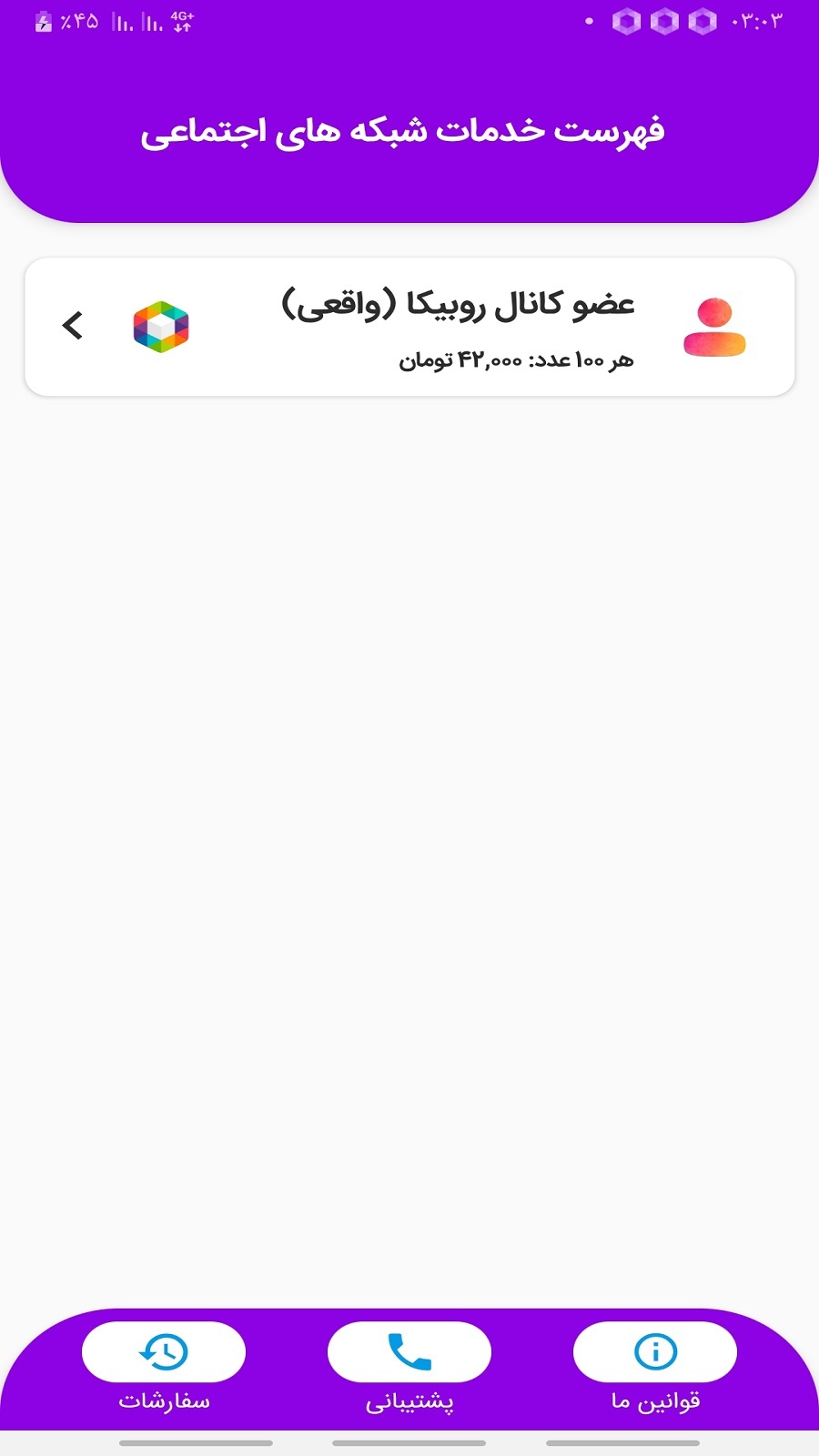Tap the Rubika colorful cube logo icon

click(x=162, y=328)
